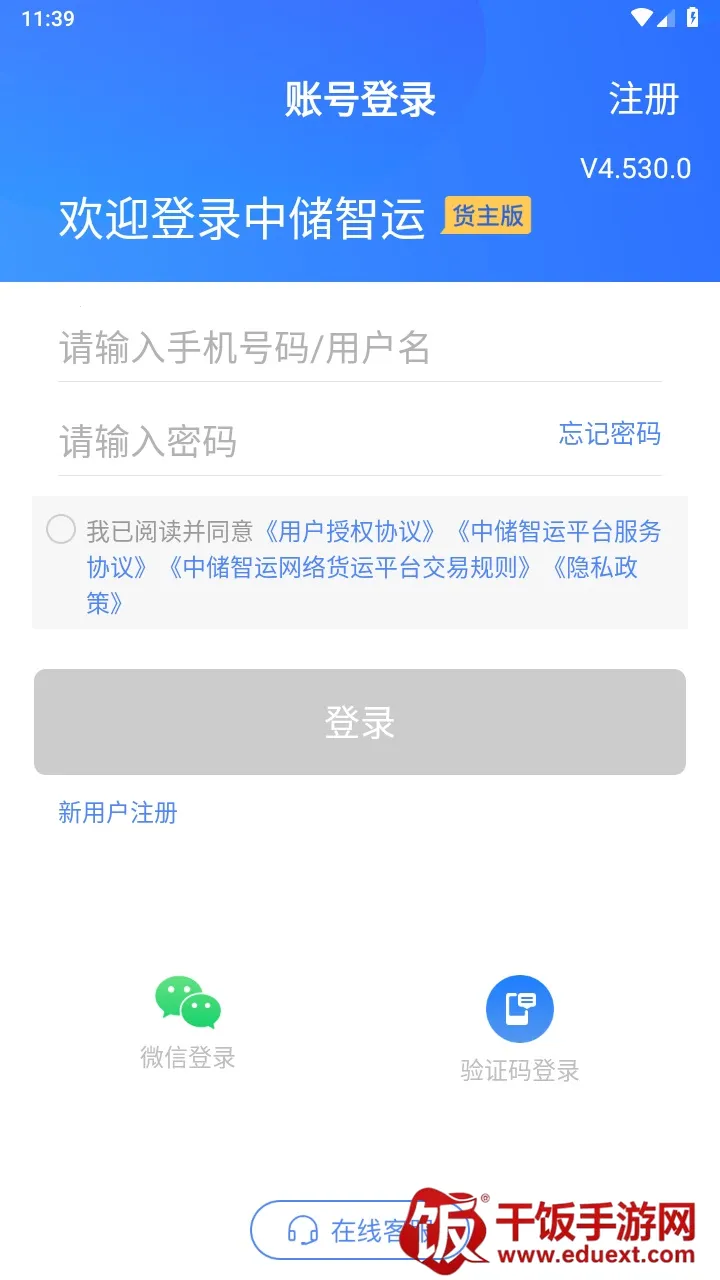Screen dimensions: 720x1280
Task: Click 忘记密码 to recover password
Action: pyautogui.click(x=610, y=435)
